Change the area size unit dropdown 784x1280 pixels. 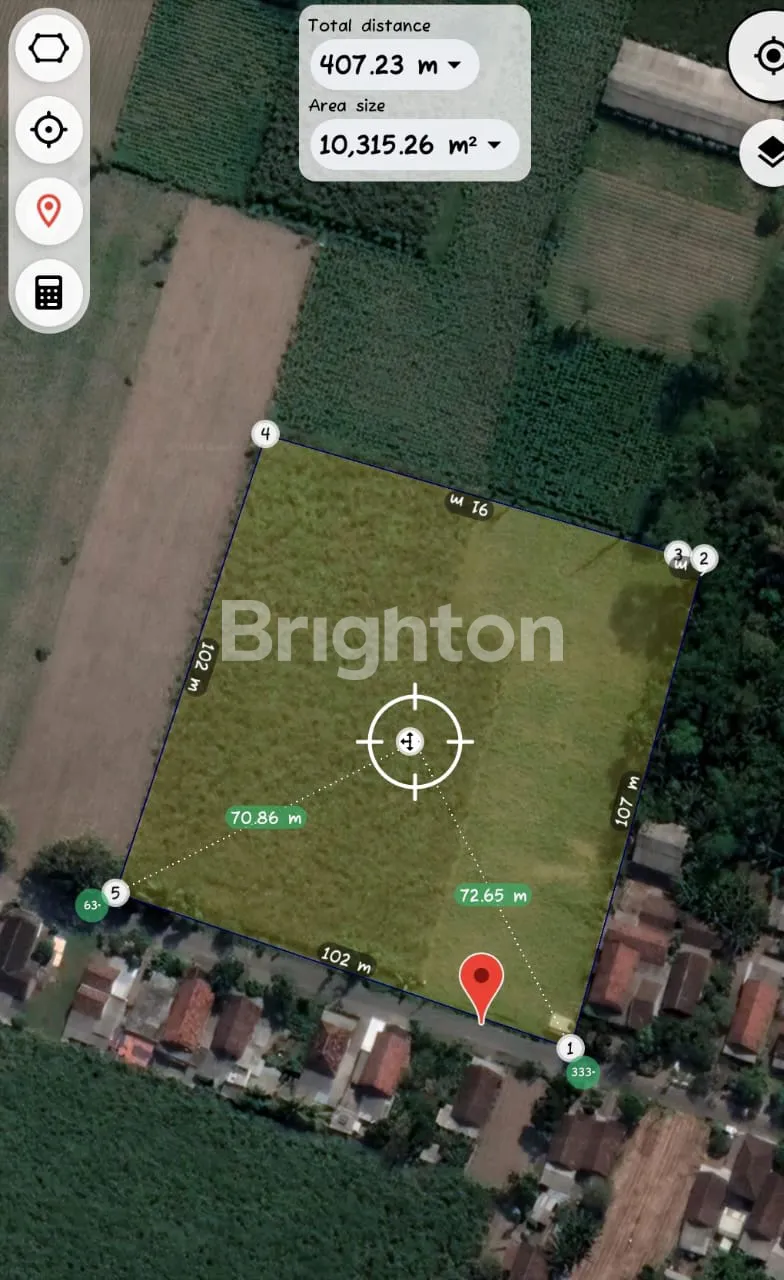point(413,145)
